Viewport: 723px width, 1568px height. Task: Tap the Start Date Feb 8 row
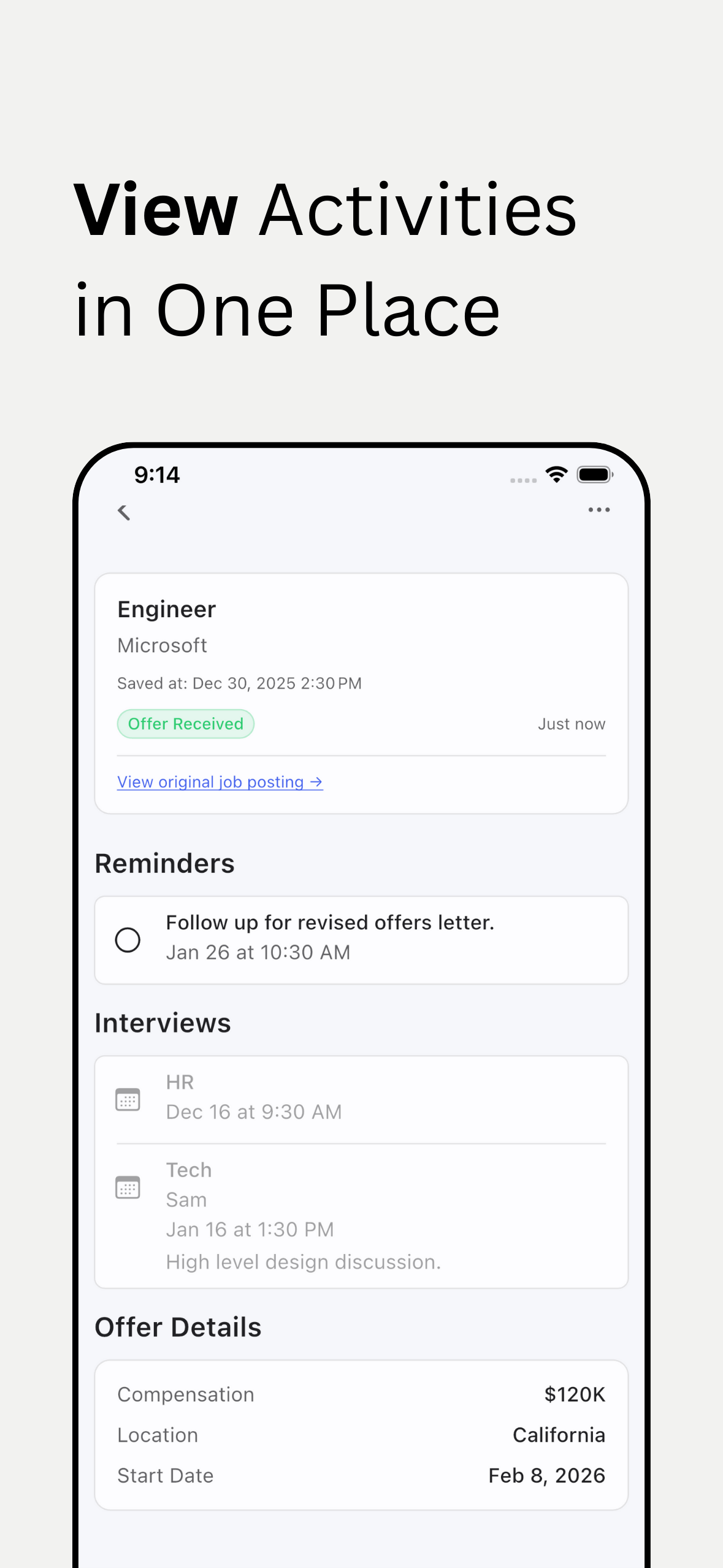(361, 1475)
